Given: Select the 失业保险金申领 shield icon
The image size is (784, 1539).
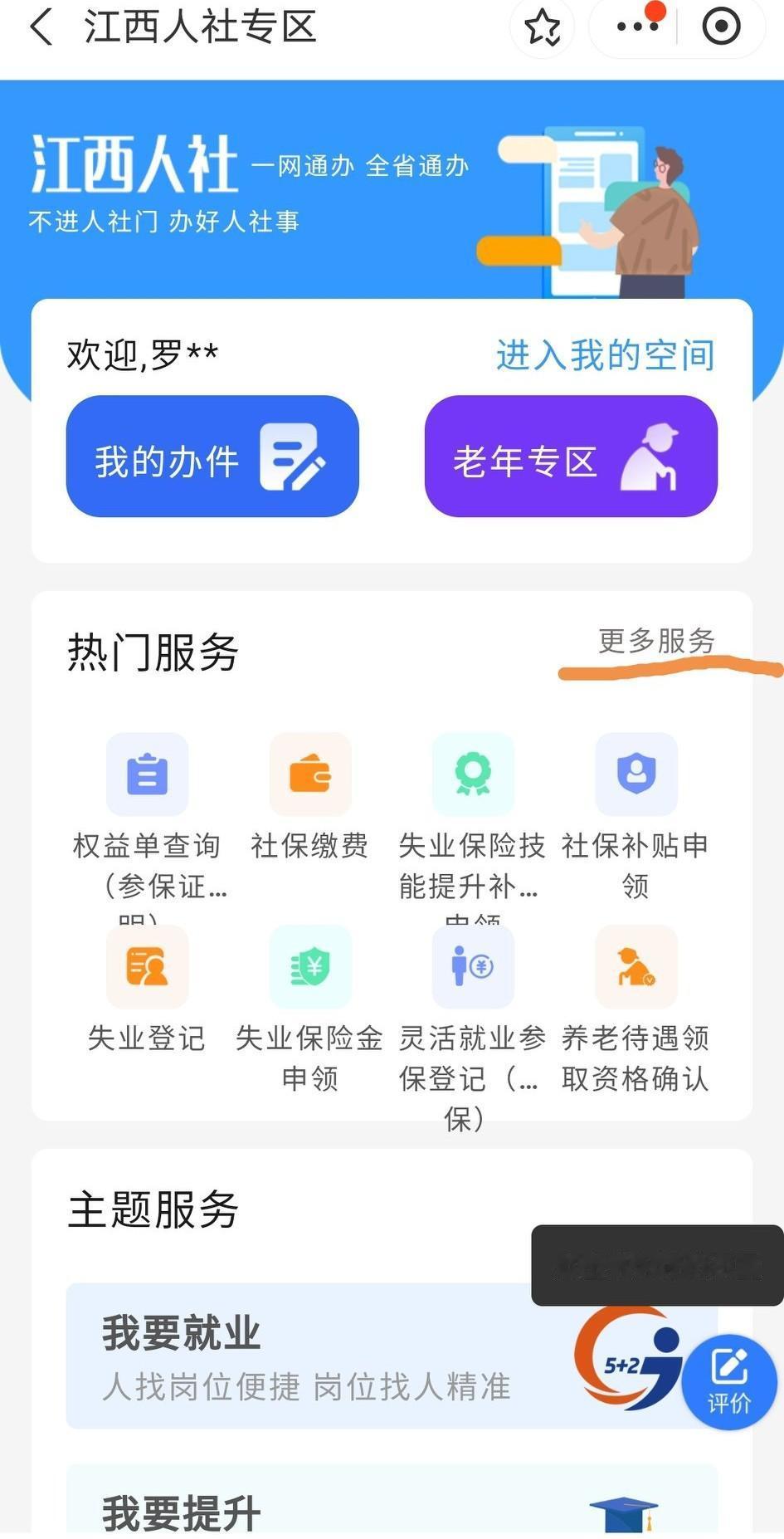Looking at the screenshot, I should pos(309,967).
